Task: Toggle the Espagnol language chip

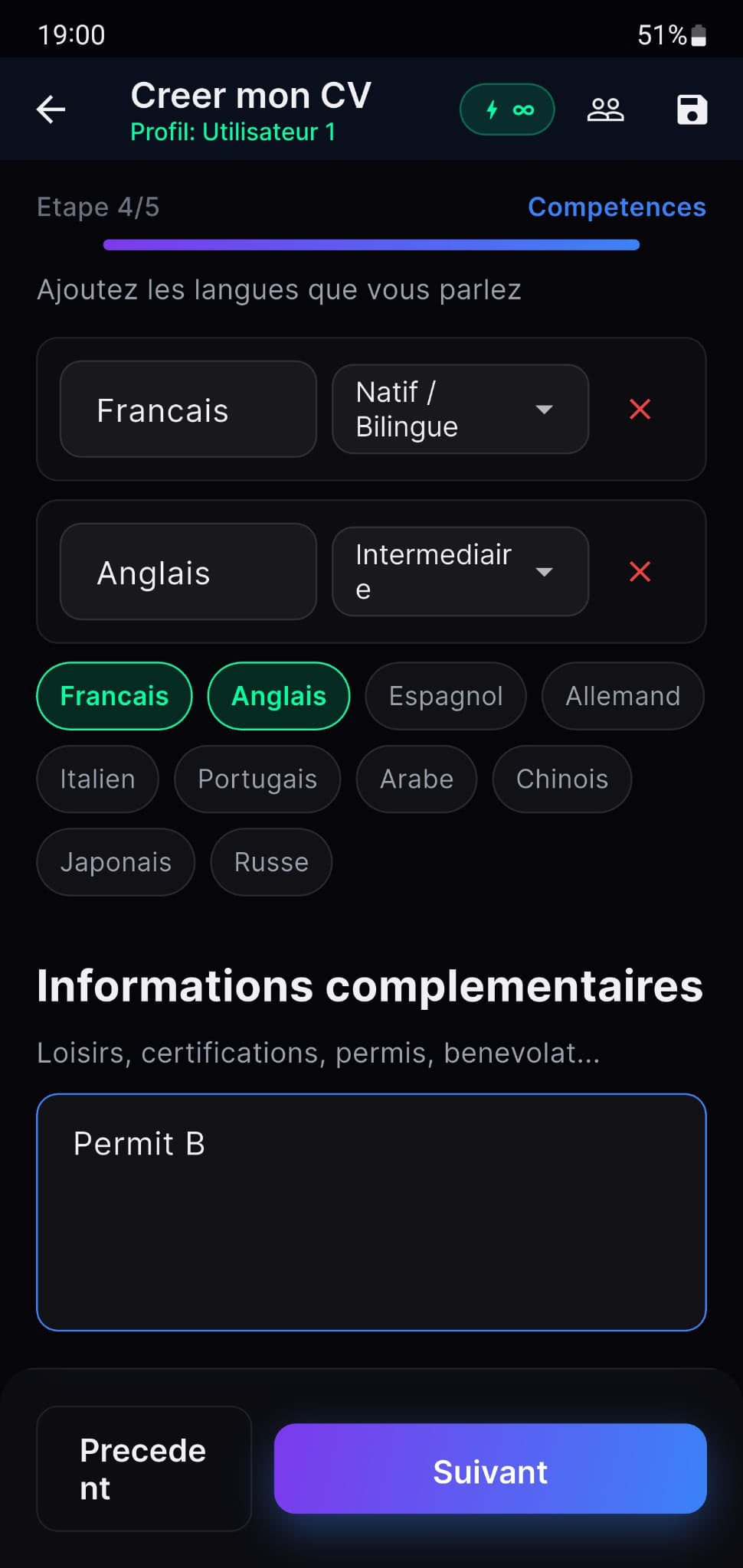Action: point(445,696)
